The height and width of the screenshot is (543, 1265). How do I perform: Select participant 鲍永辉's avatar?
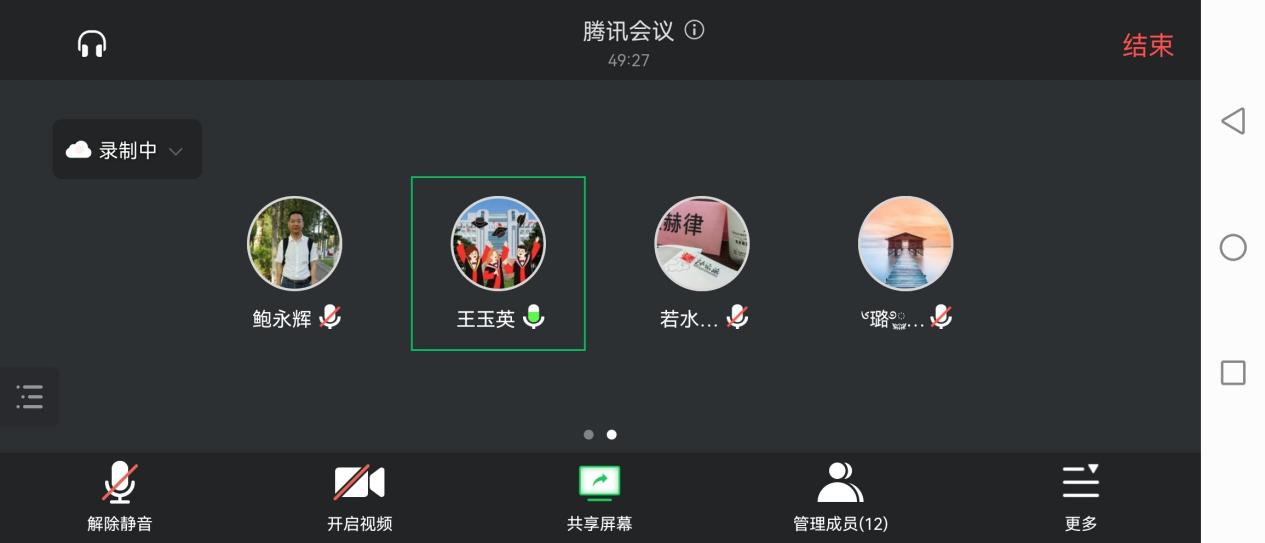294,243
